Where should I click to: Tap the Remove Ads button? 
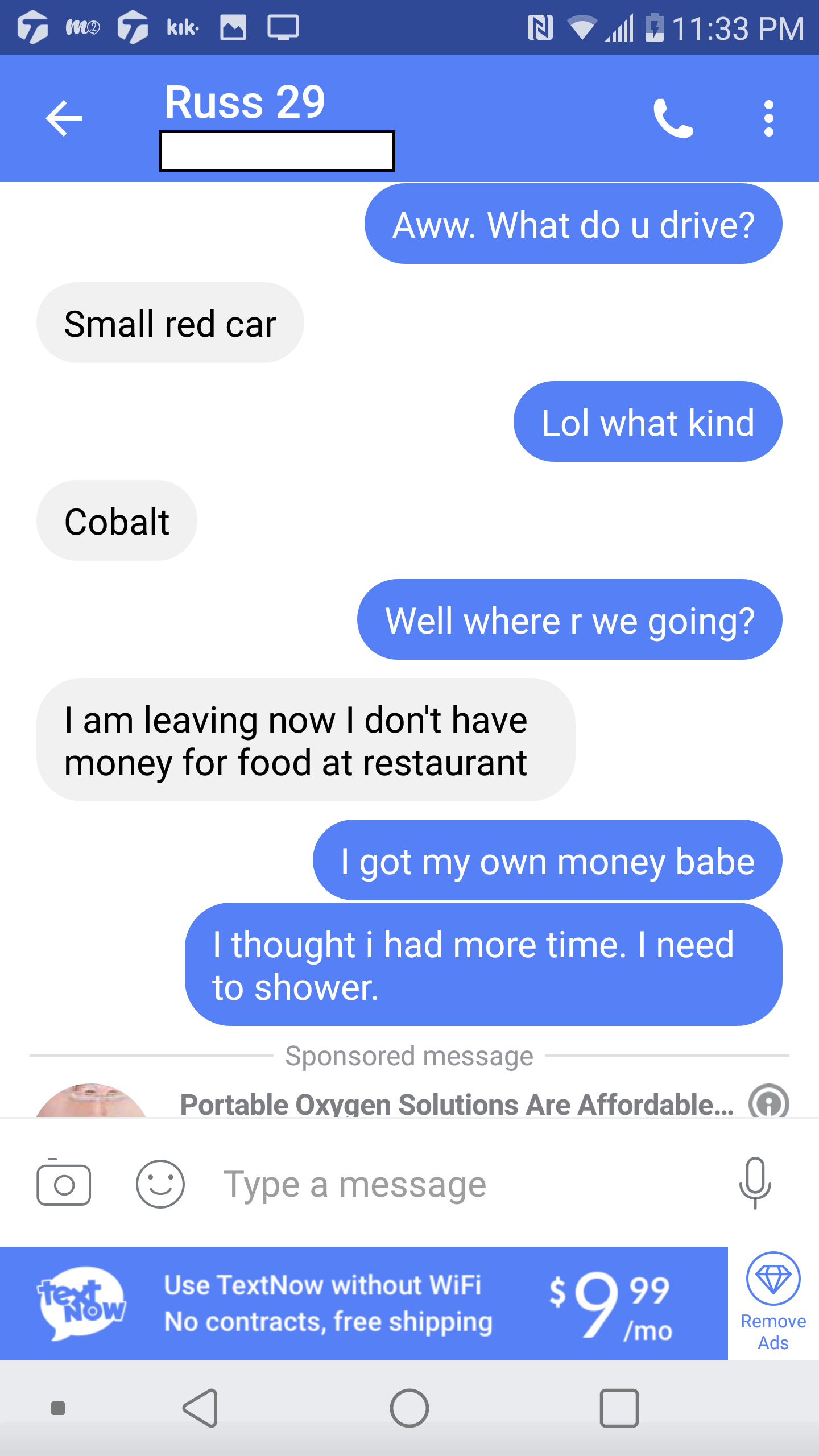tap(773, 1304)
